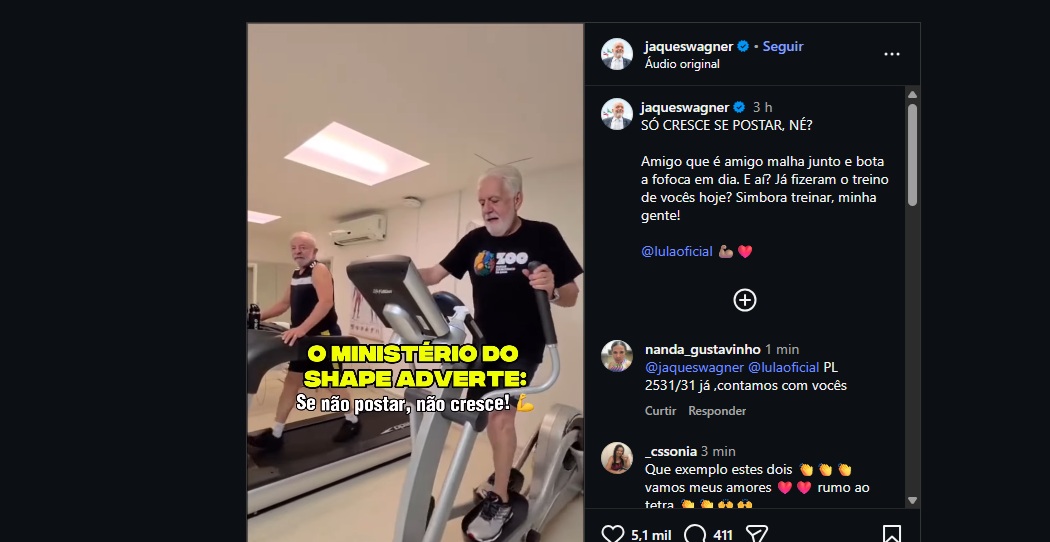The height and width of the screenshot is (542, 1050).
Task: Follow jaqueswagner with the Seguir button
Action: [x=782, y=46]
